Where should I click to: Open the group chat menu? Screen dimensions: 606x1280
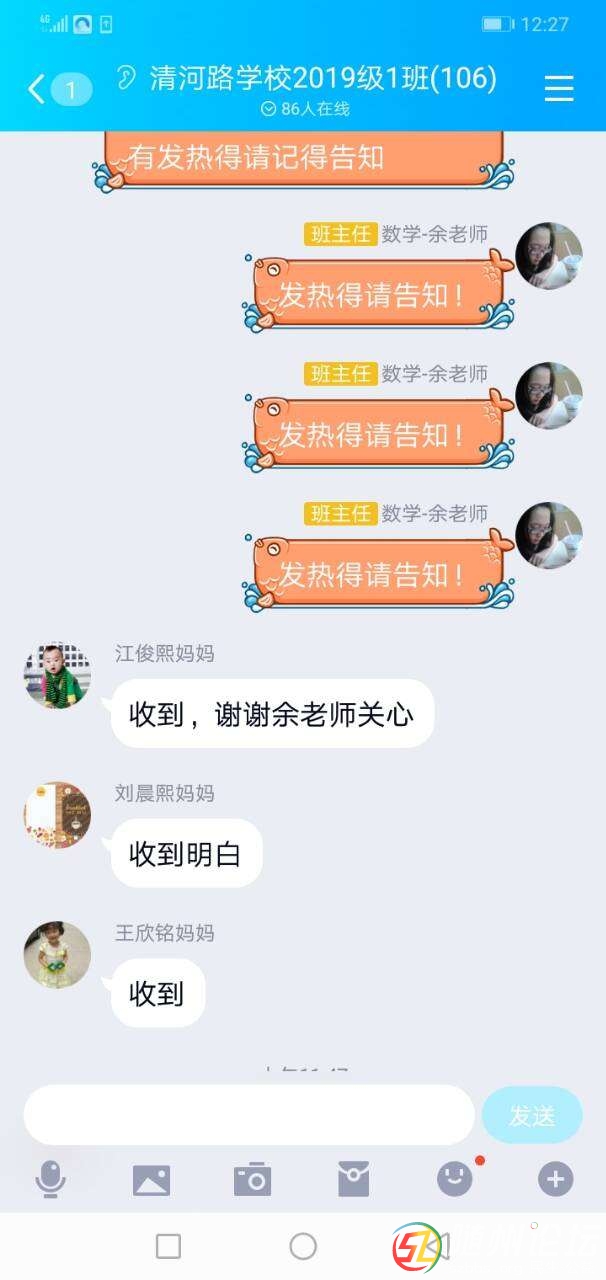(x=558, y=89)
